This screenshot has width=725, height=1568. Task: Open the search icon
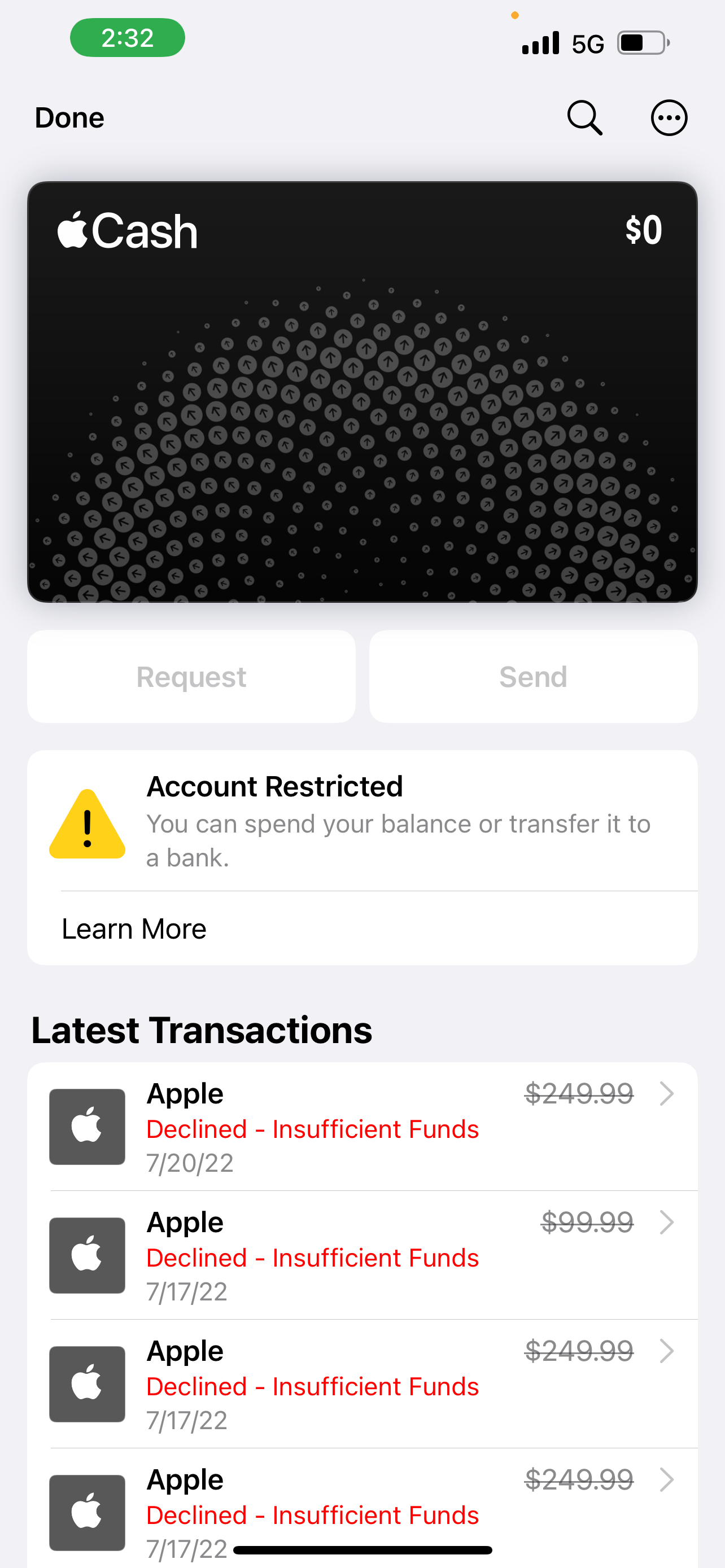(x=584, y=117)
